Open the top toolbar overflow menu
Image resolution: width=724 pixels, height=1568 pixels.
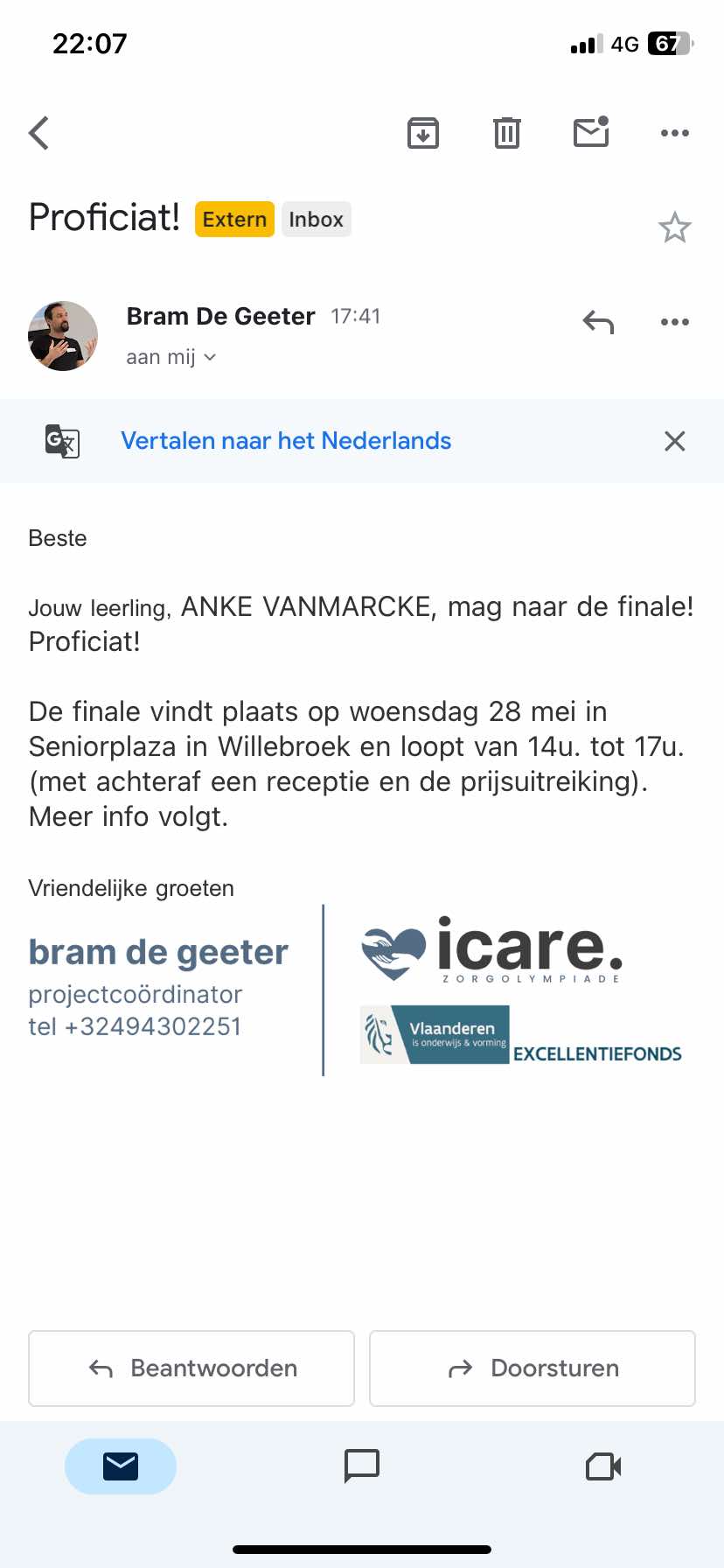click(x=674, y=133)
